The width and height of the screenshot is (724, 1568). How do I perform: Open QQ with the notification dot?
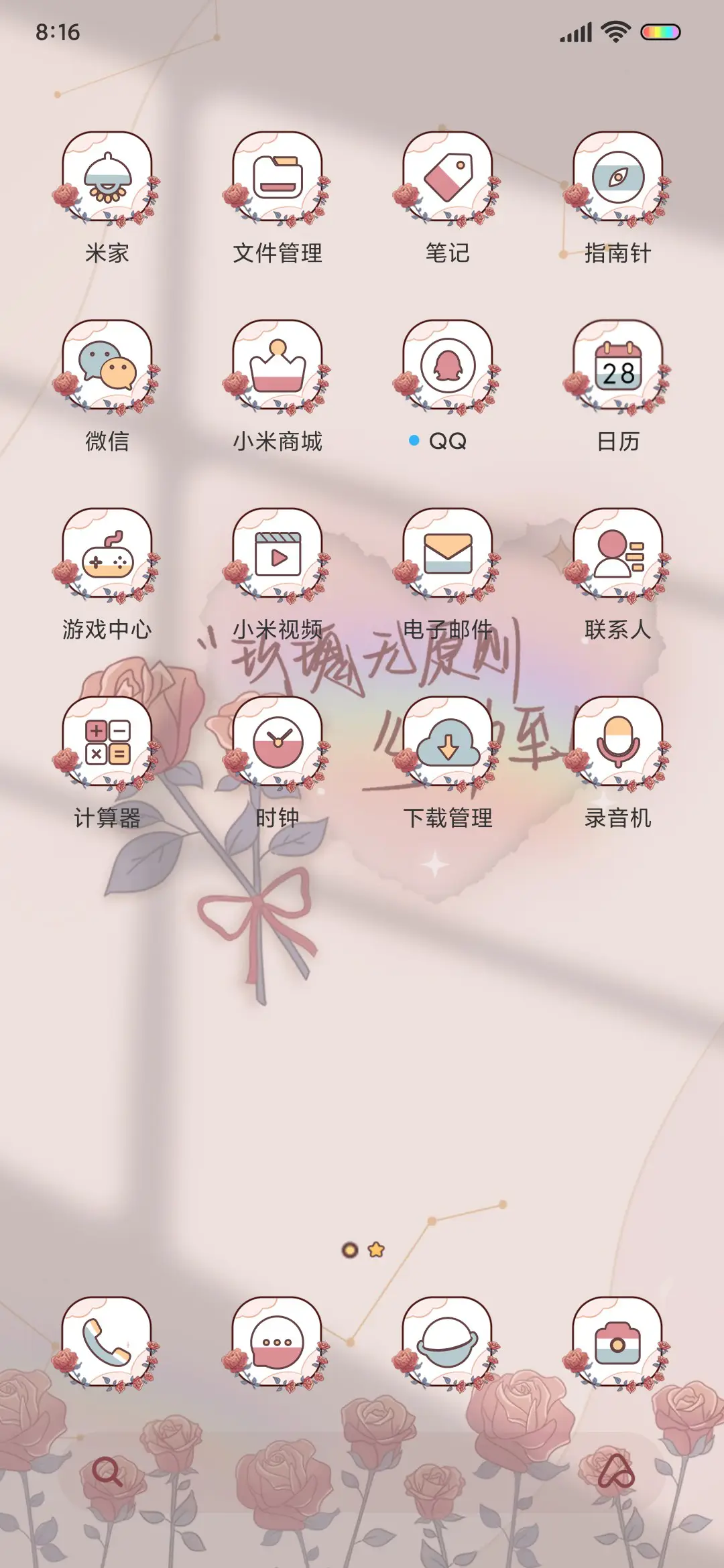point(446,369)
